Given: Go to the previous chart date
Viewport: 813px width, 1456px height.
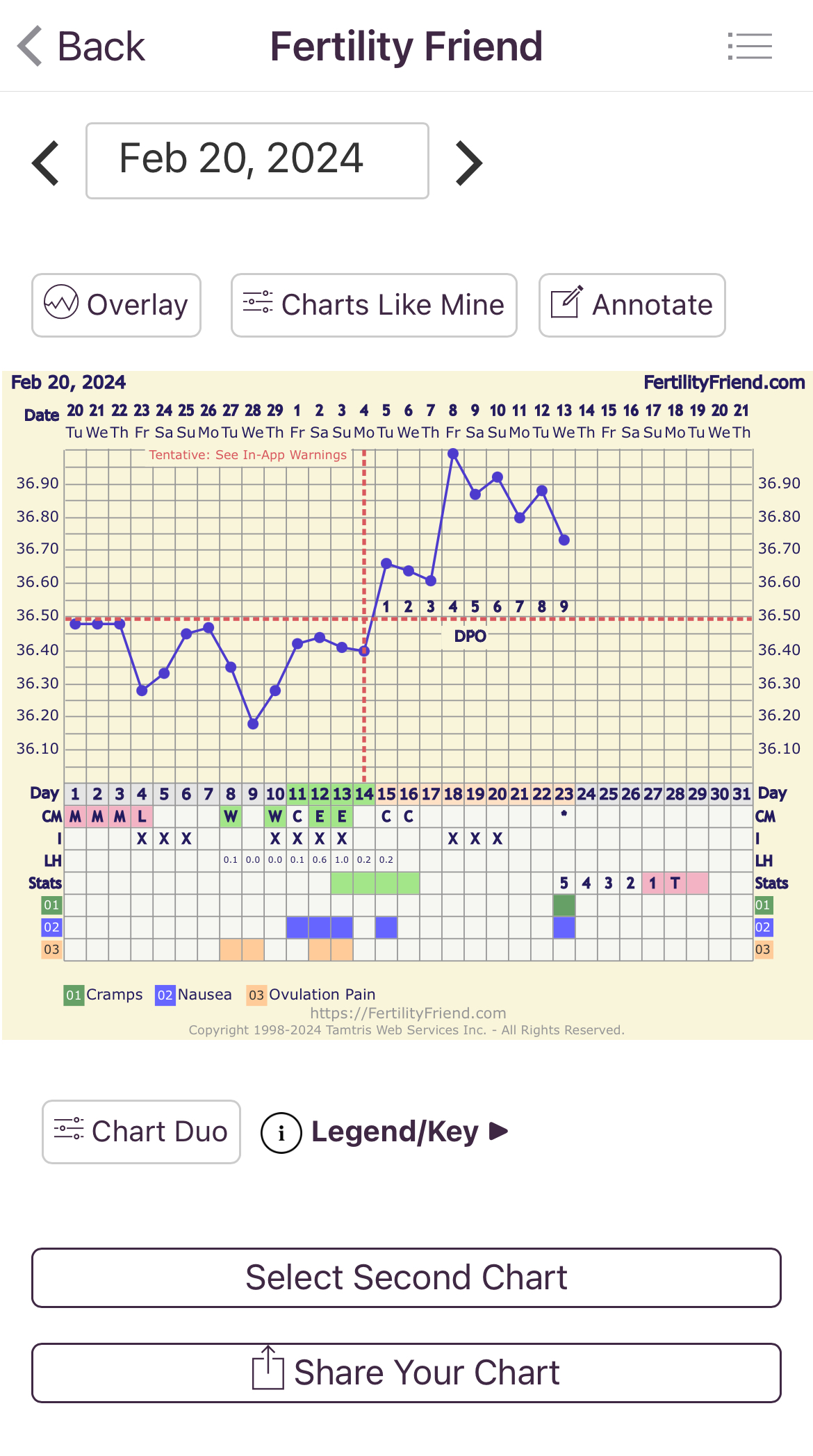Looking at the screenshot, I should pos(46,163).
